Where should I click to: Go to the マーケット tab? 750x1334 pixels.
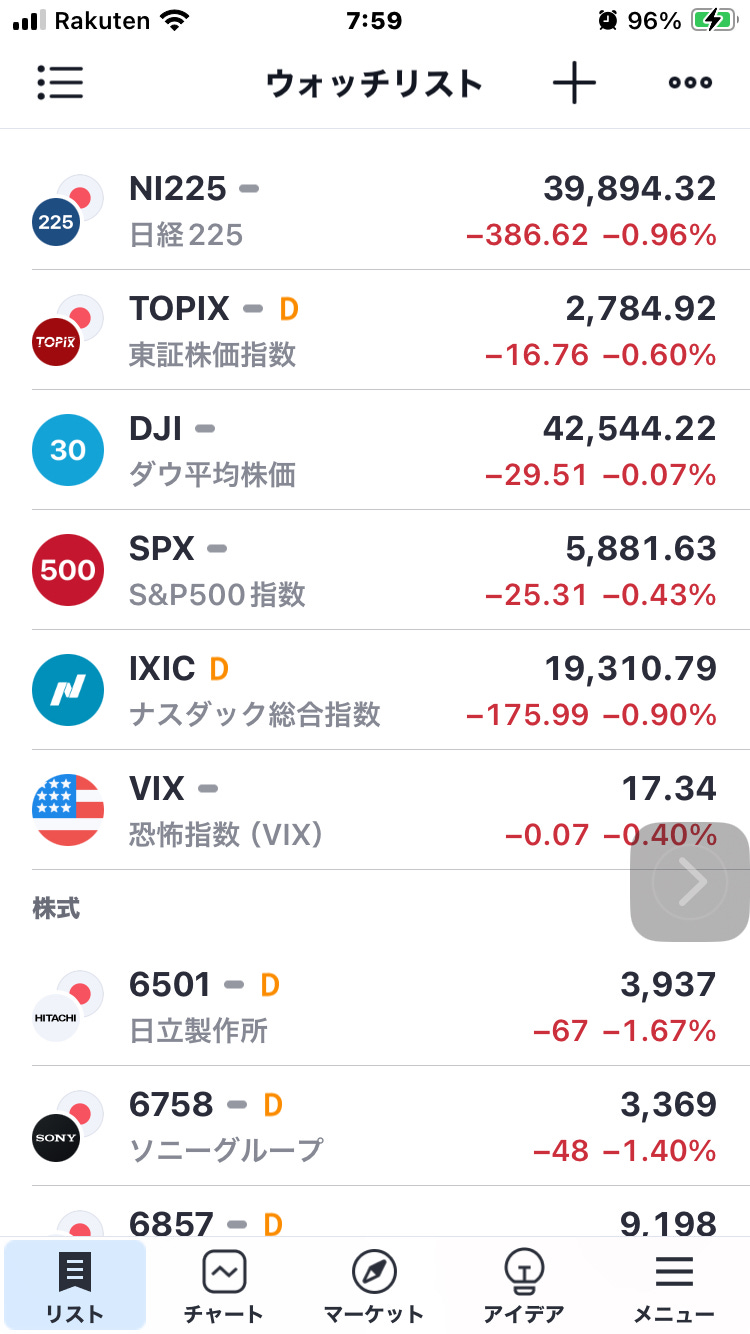pyautogui.click(x=374, y=1286)
